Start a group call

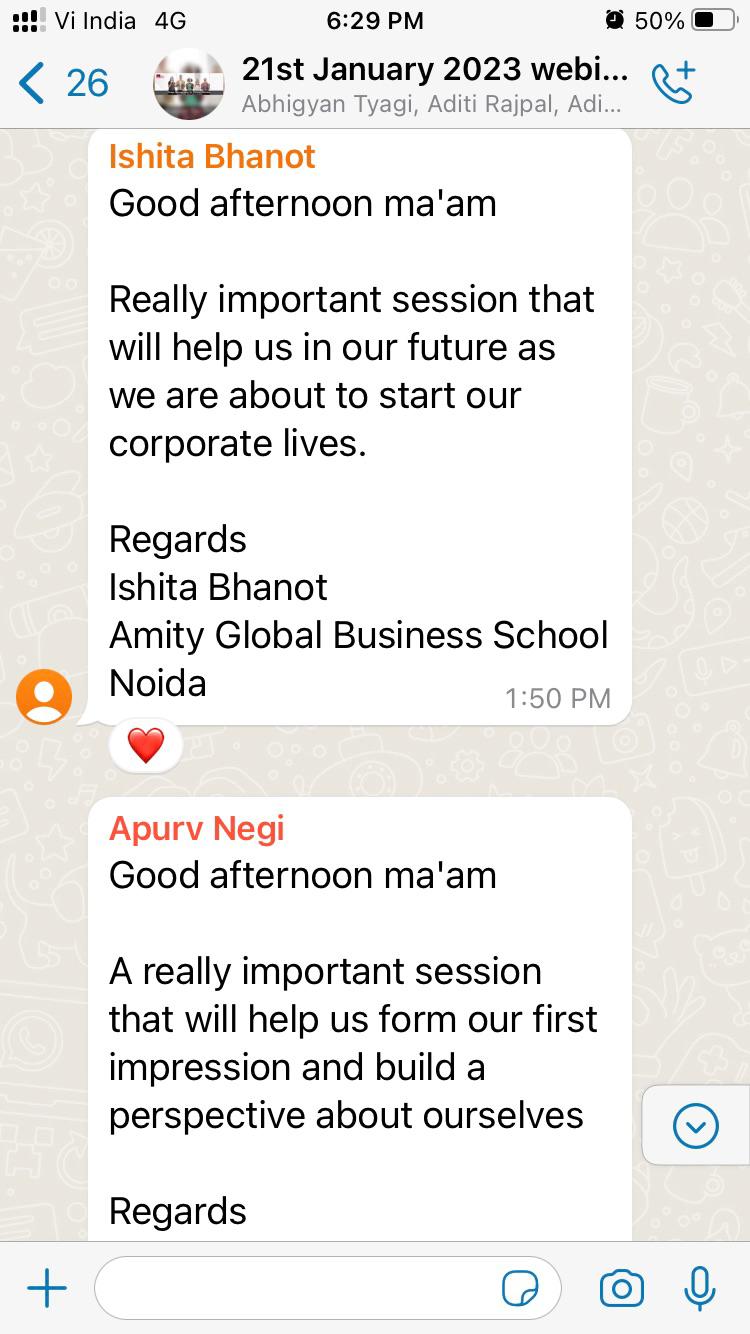673,84
